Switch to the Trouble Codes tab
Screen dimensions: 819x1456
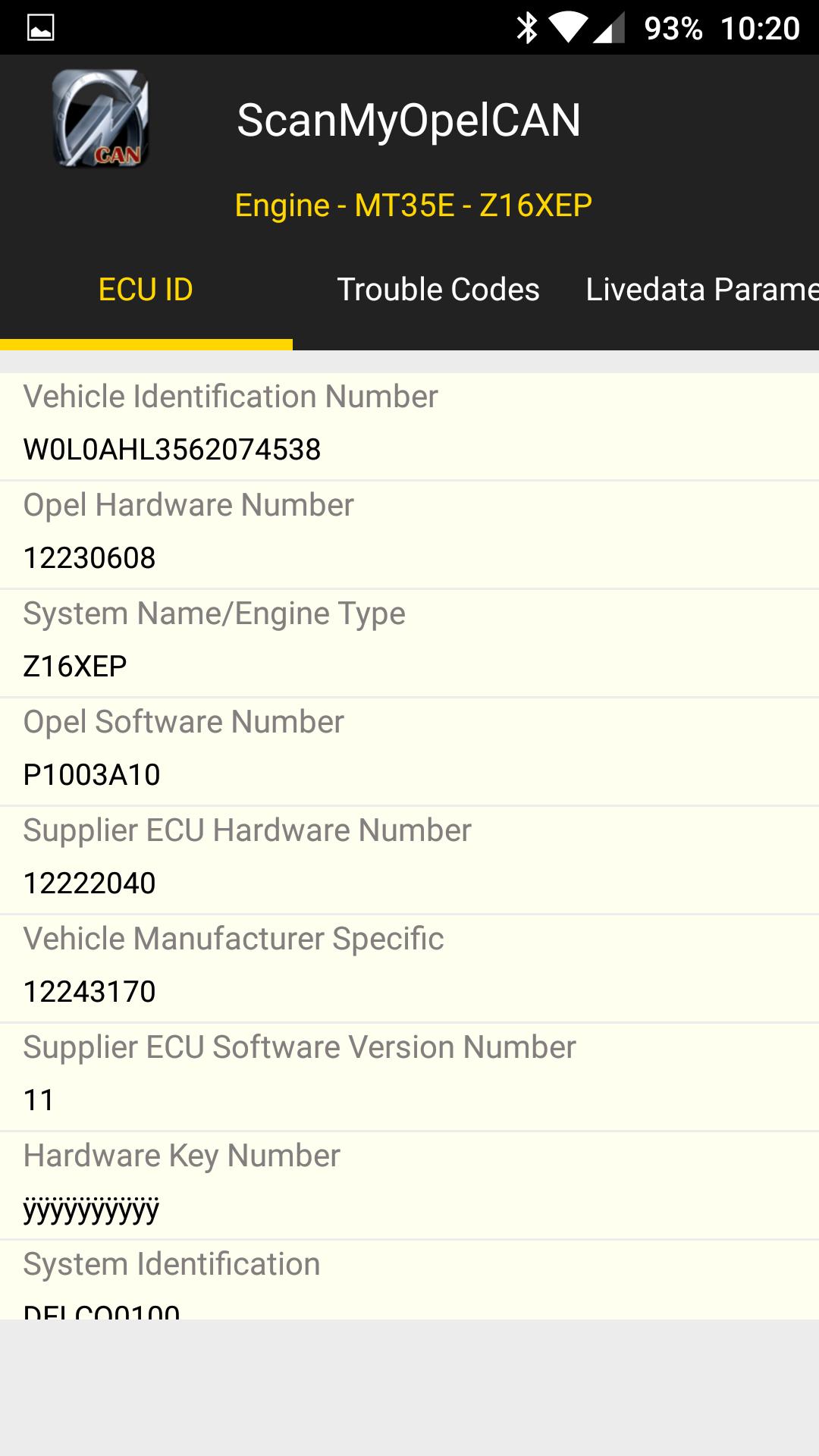point(438,290)
